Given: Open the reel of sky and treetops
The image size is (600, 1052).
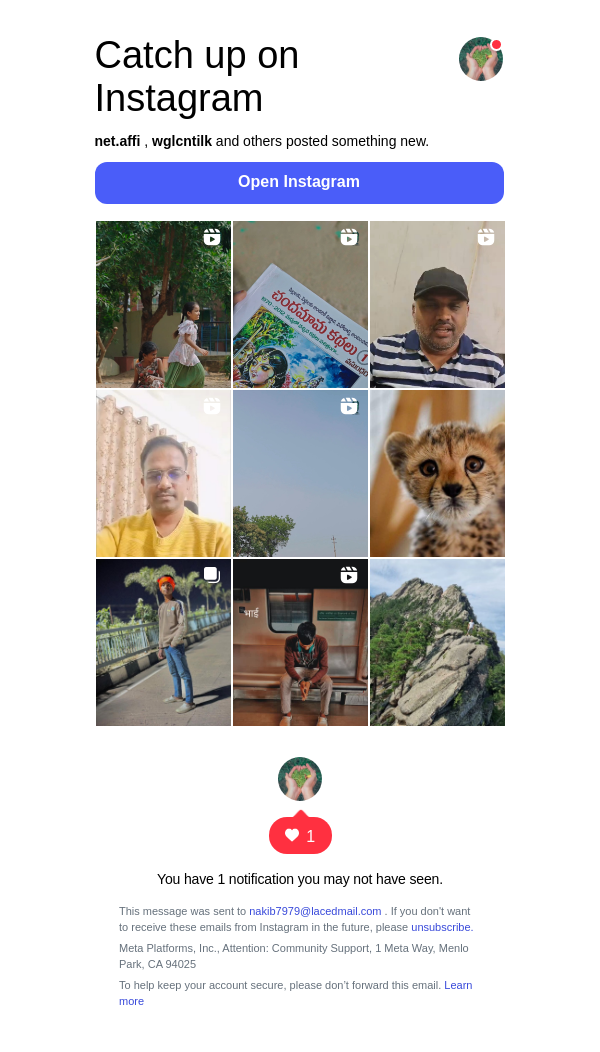Looking at the screenshot, I should click(300, 473).
